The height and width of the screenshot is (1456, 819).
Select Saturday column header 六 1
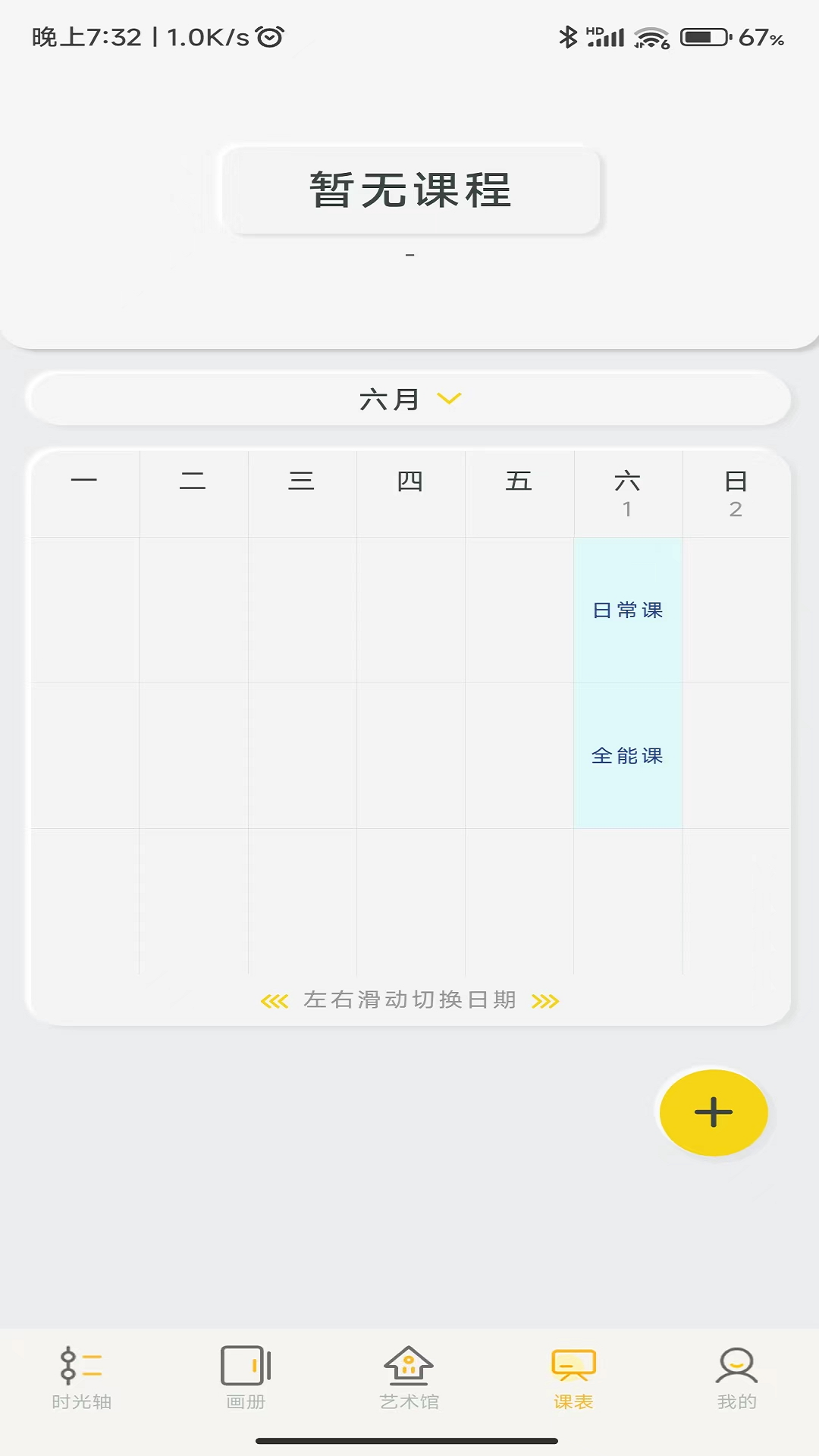(629, 493)
